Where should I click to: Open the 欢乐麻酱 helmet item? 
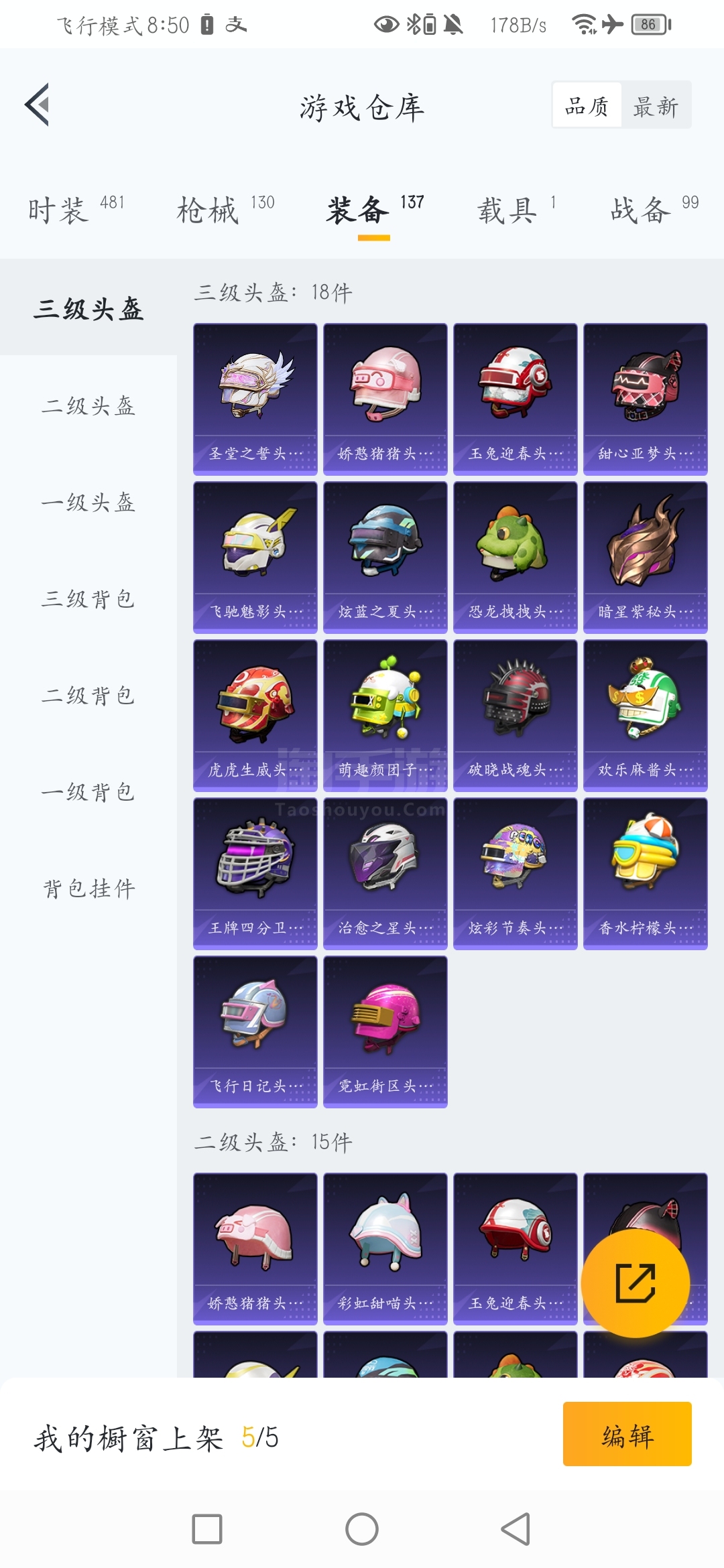coord(646,716)
